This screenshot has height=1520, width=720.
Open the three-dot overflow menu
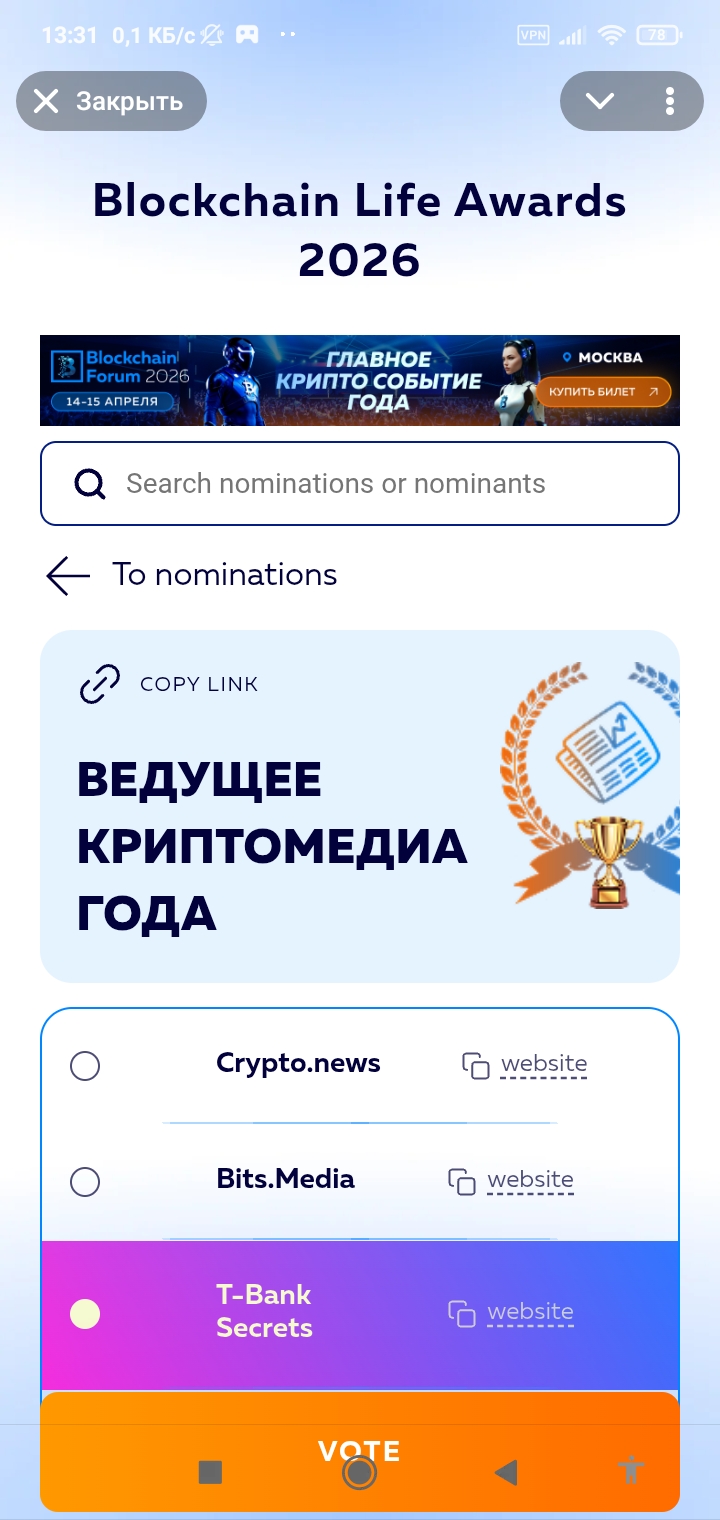click(670, 101)
